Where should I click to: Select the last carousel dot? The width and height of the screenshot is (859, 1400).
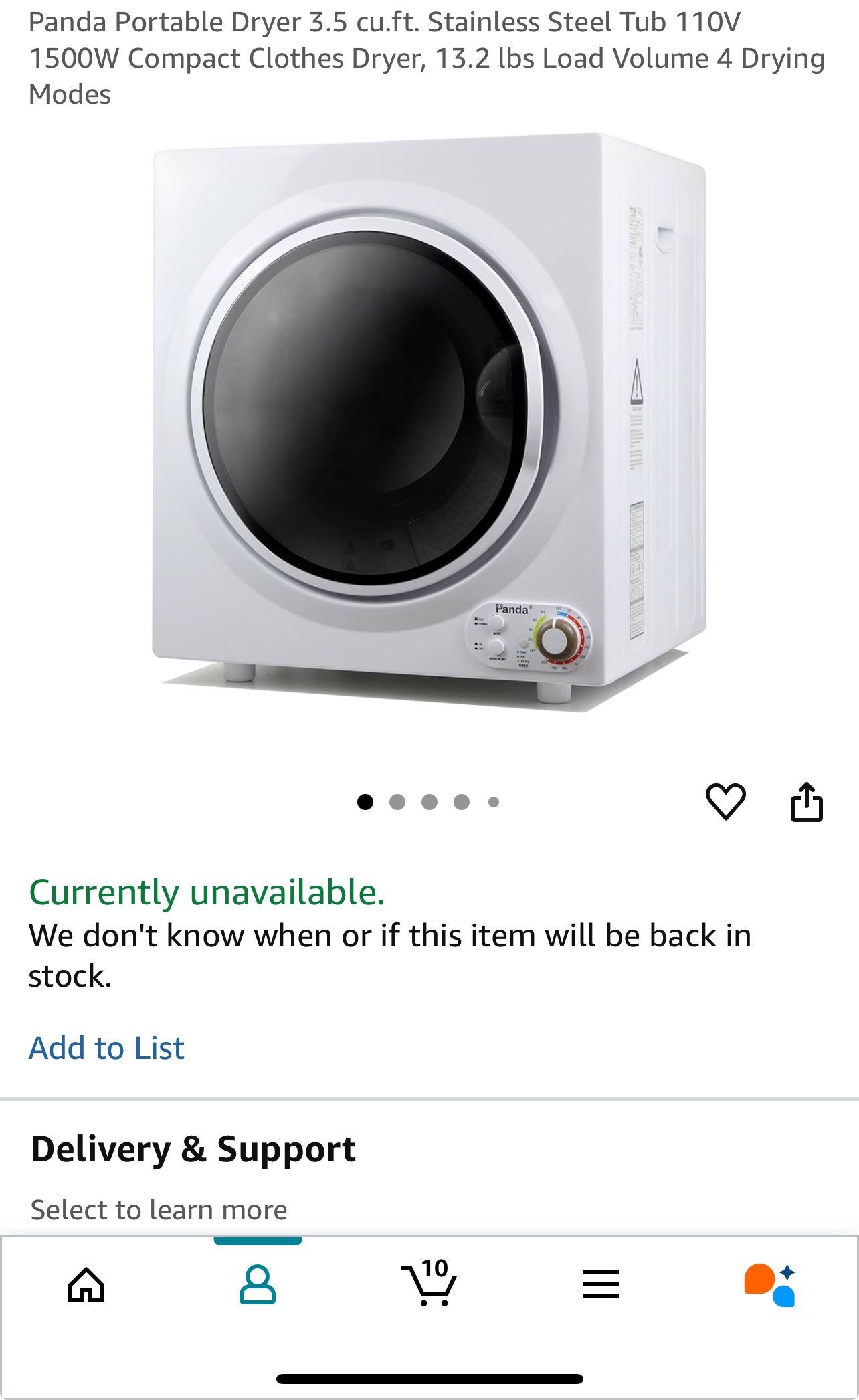pos(494,802)
